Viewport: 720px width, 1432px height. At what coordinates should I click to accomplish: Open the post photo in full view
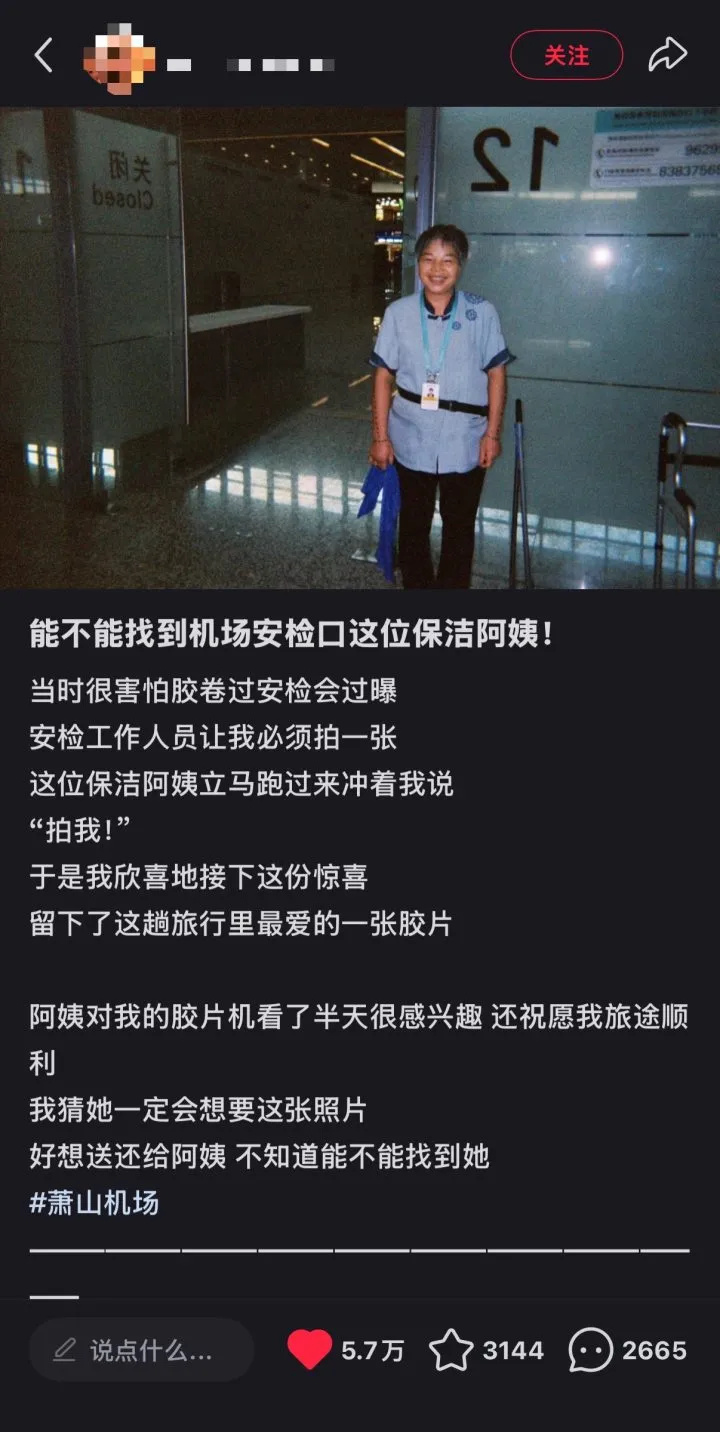pyautogui.click(x=360, y=348)
